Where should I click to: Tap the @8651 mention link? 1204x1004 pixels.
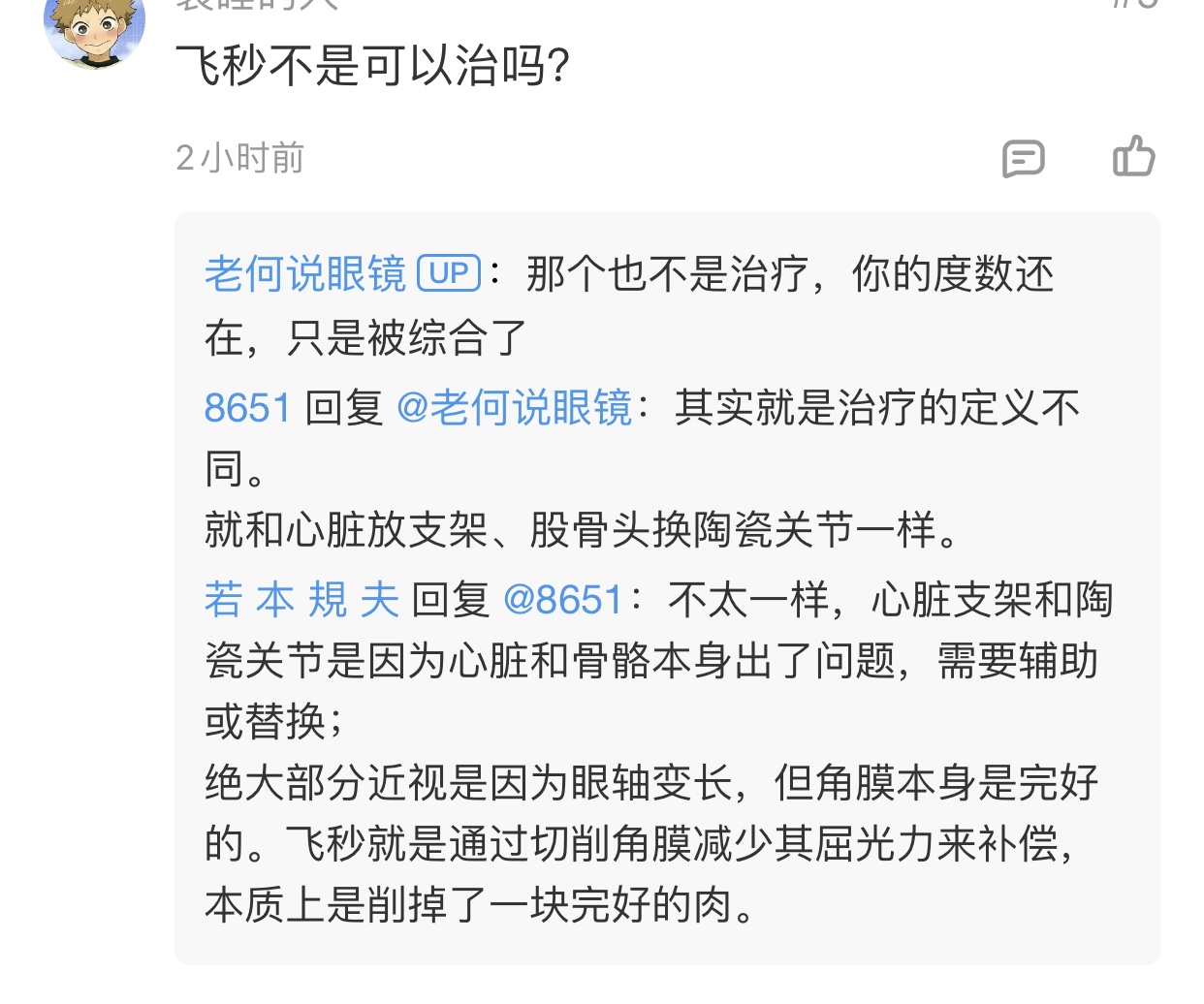[562, 600]
